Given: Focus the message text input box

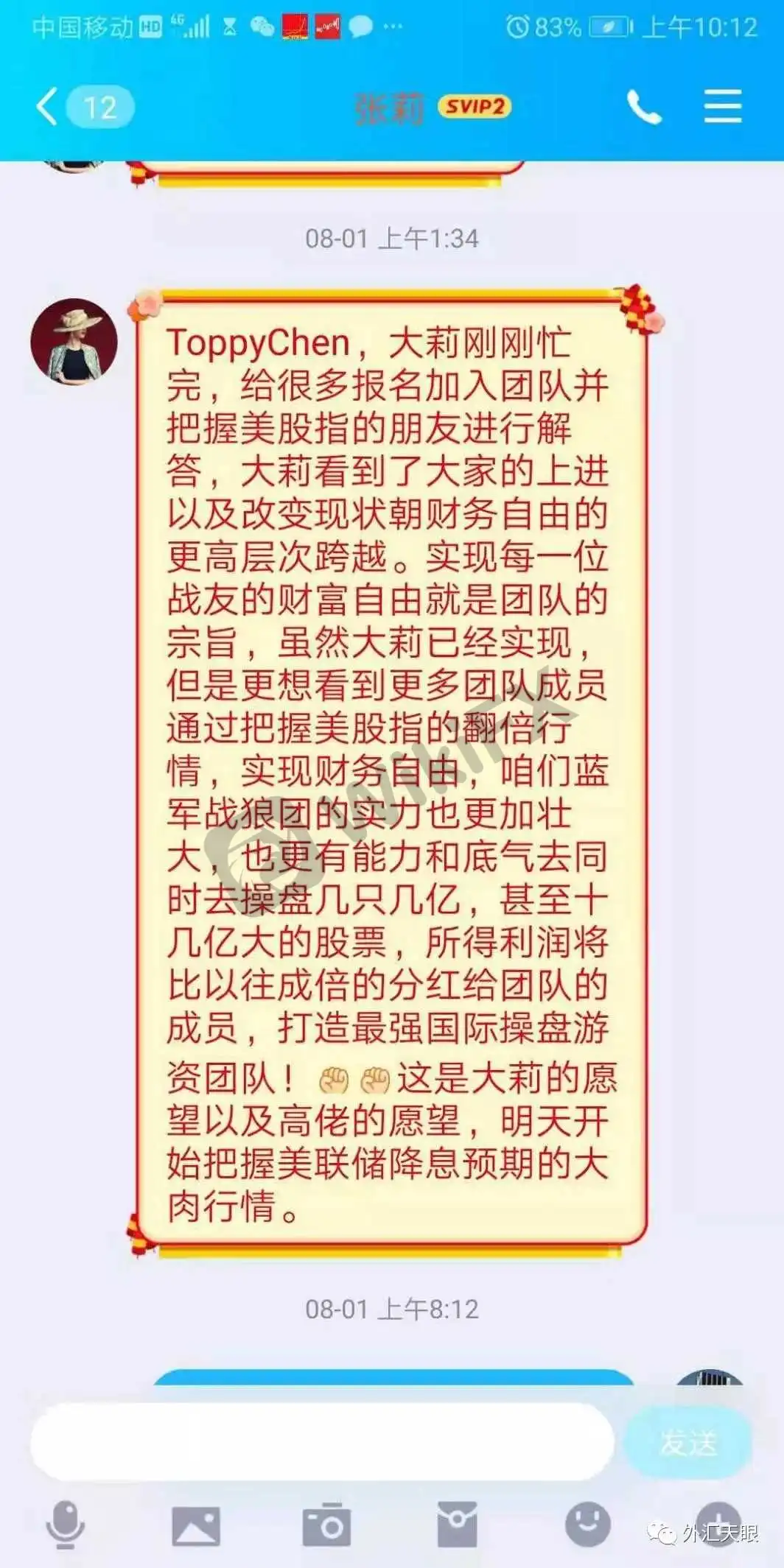Looking at the screenshot, I should pyautogui.click(x=321, y=1441).
